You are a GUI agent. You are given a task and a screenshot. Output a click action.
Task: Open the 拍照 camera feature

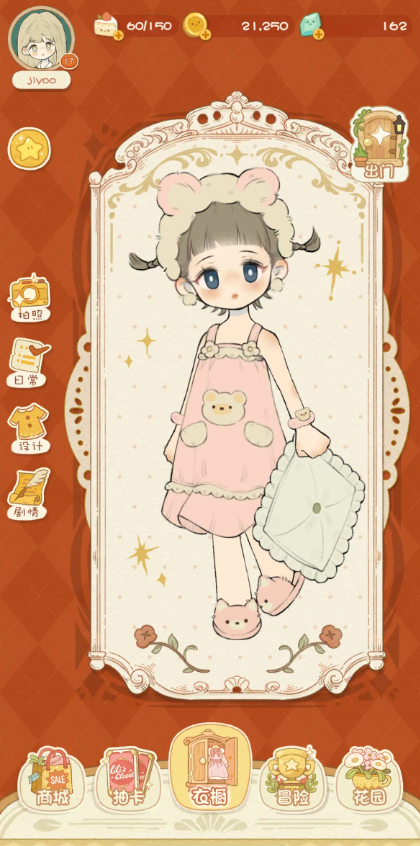[x=30, y=298]
